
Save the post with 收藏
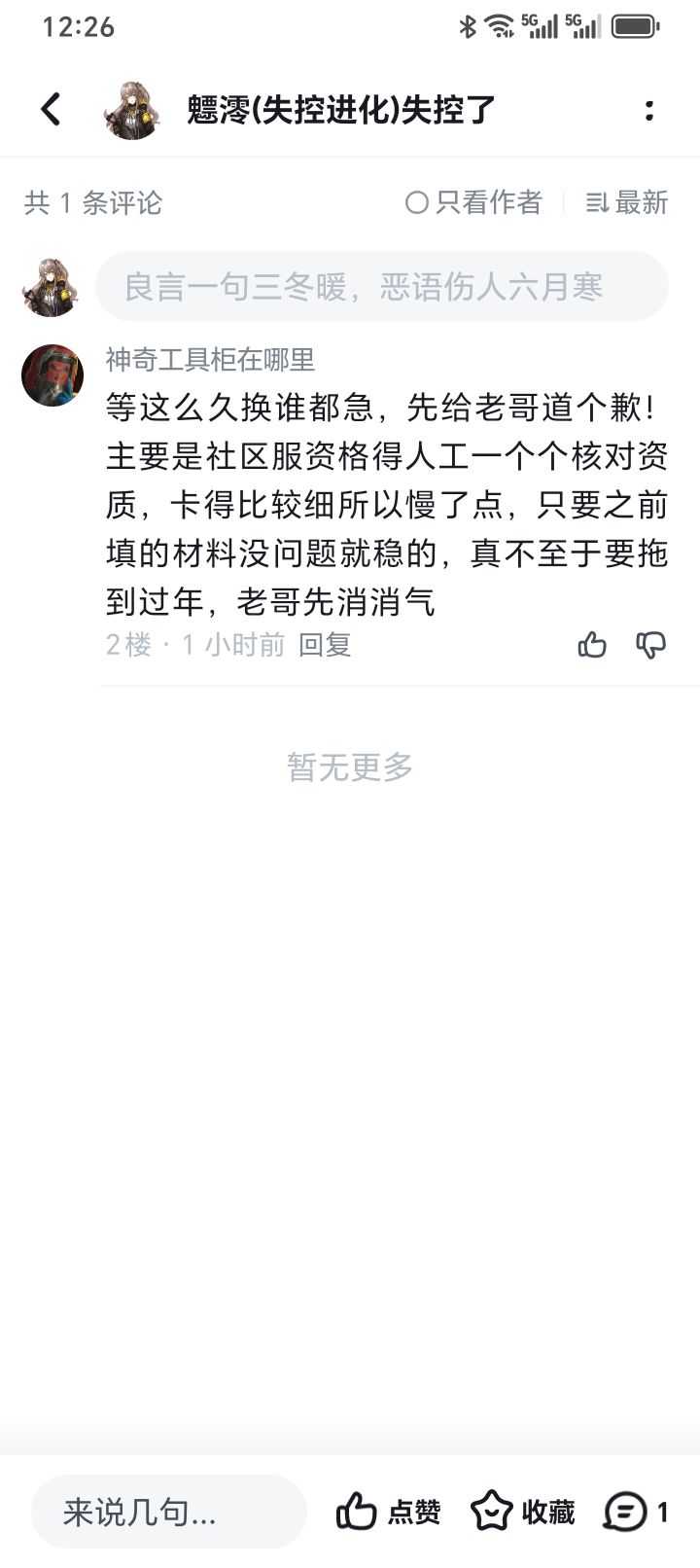[x=522, y=1512]
